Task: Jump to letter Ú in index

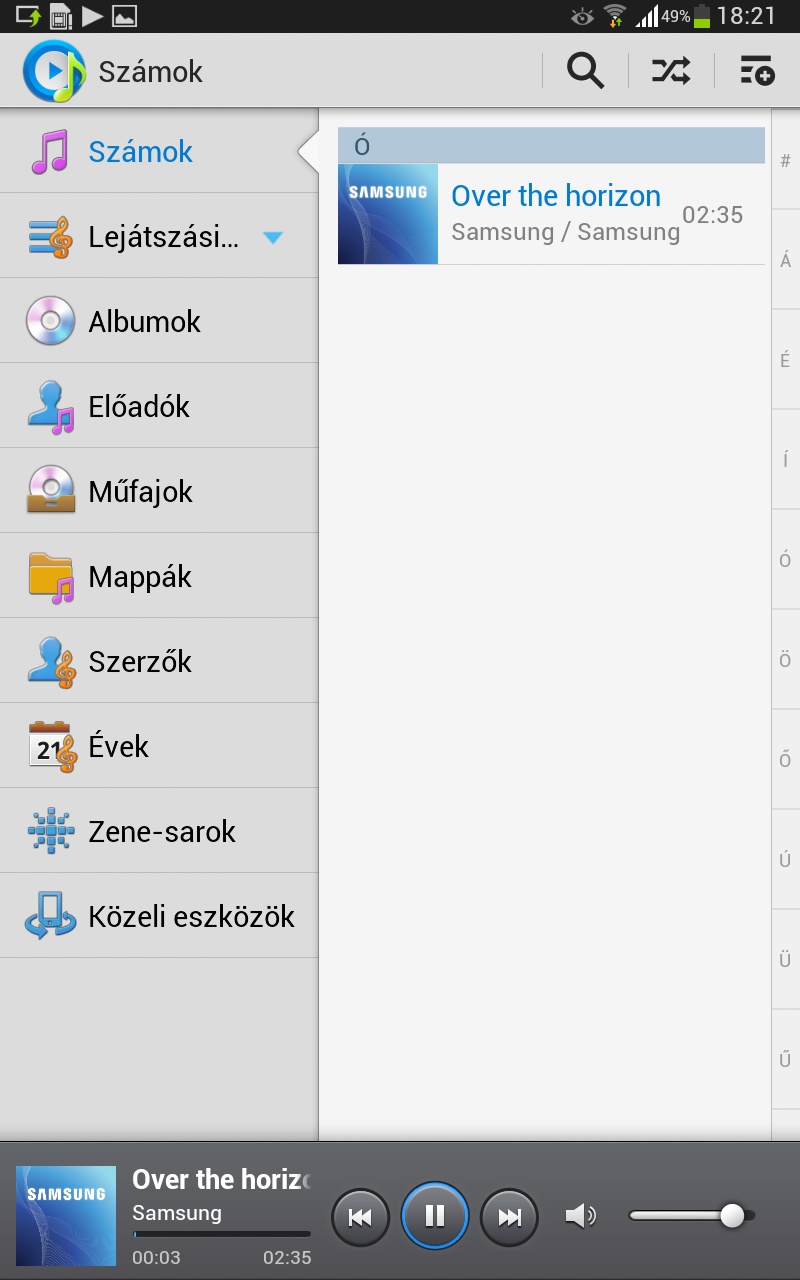Action: [x=785, y=860]
